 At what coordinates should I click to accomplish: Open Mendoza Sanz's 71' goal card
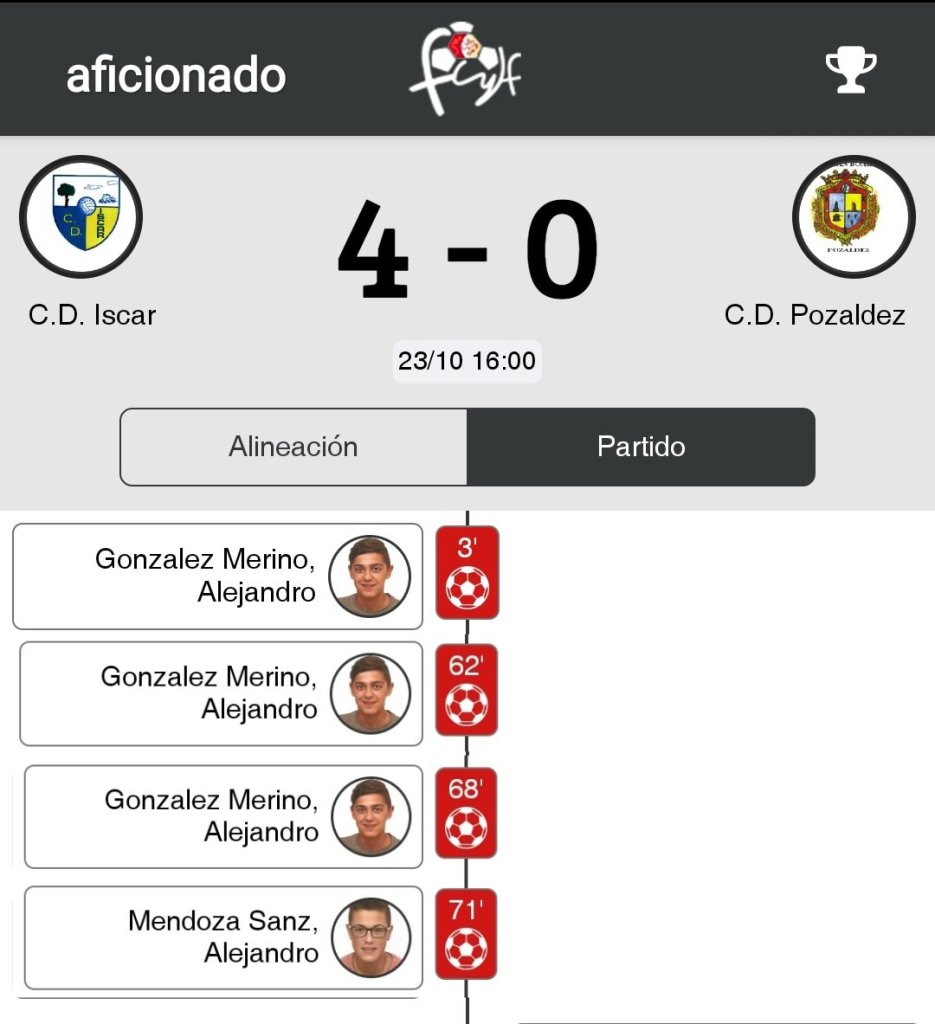click(x=223, y=938)
